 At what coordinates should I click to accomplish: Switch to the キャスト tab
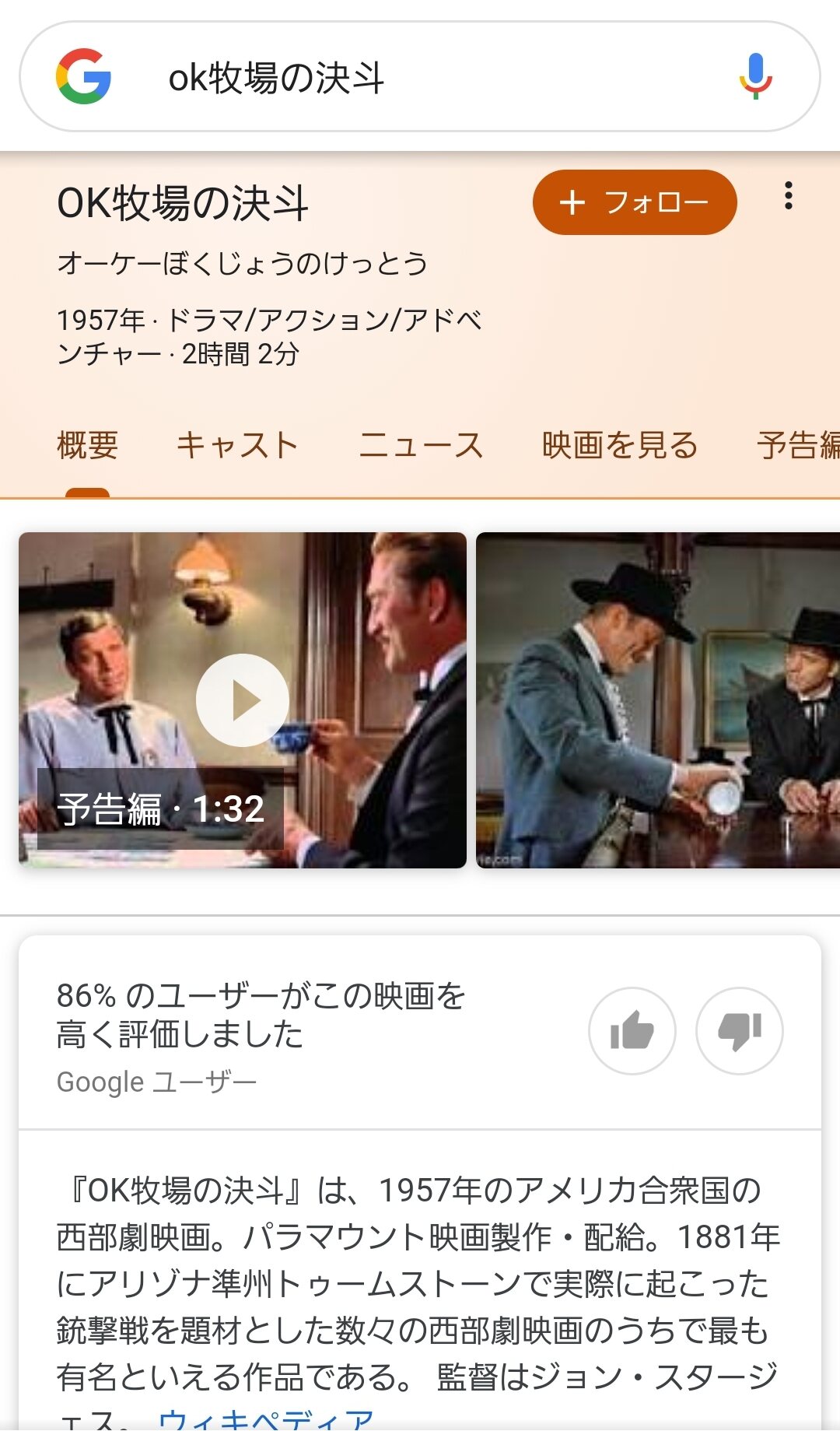[x=238, y=446]
